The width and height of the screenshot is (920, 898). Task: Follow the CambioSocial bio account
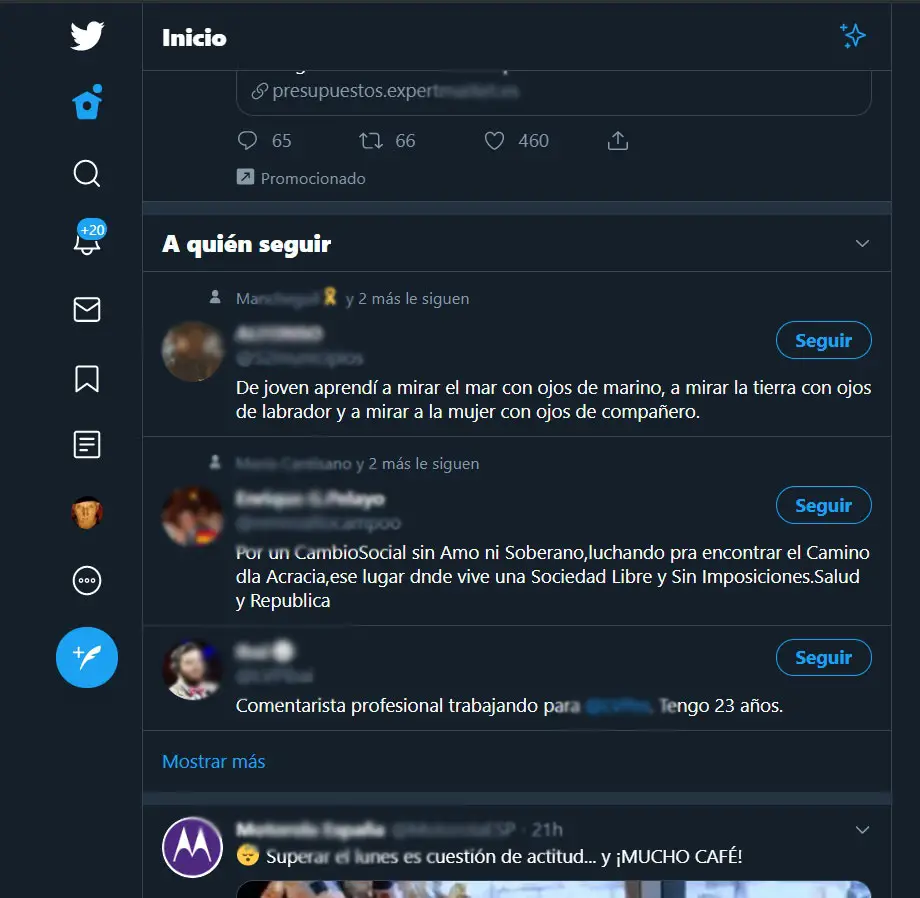823,506
